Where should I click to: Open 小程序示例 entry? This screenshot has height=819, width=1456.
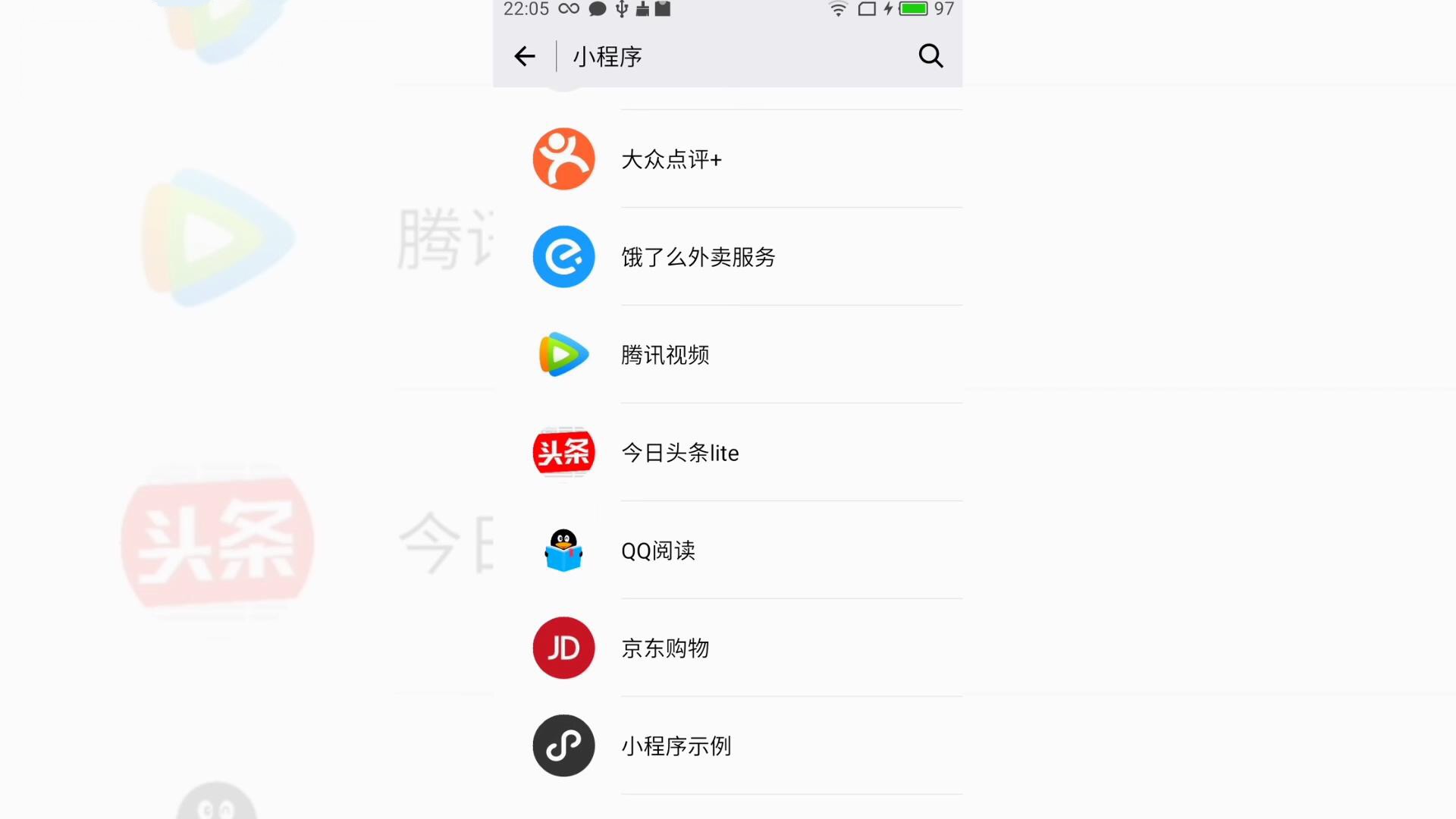[676, 746]
